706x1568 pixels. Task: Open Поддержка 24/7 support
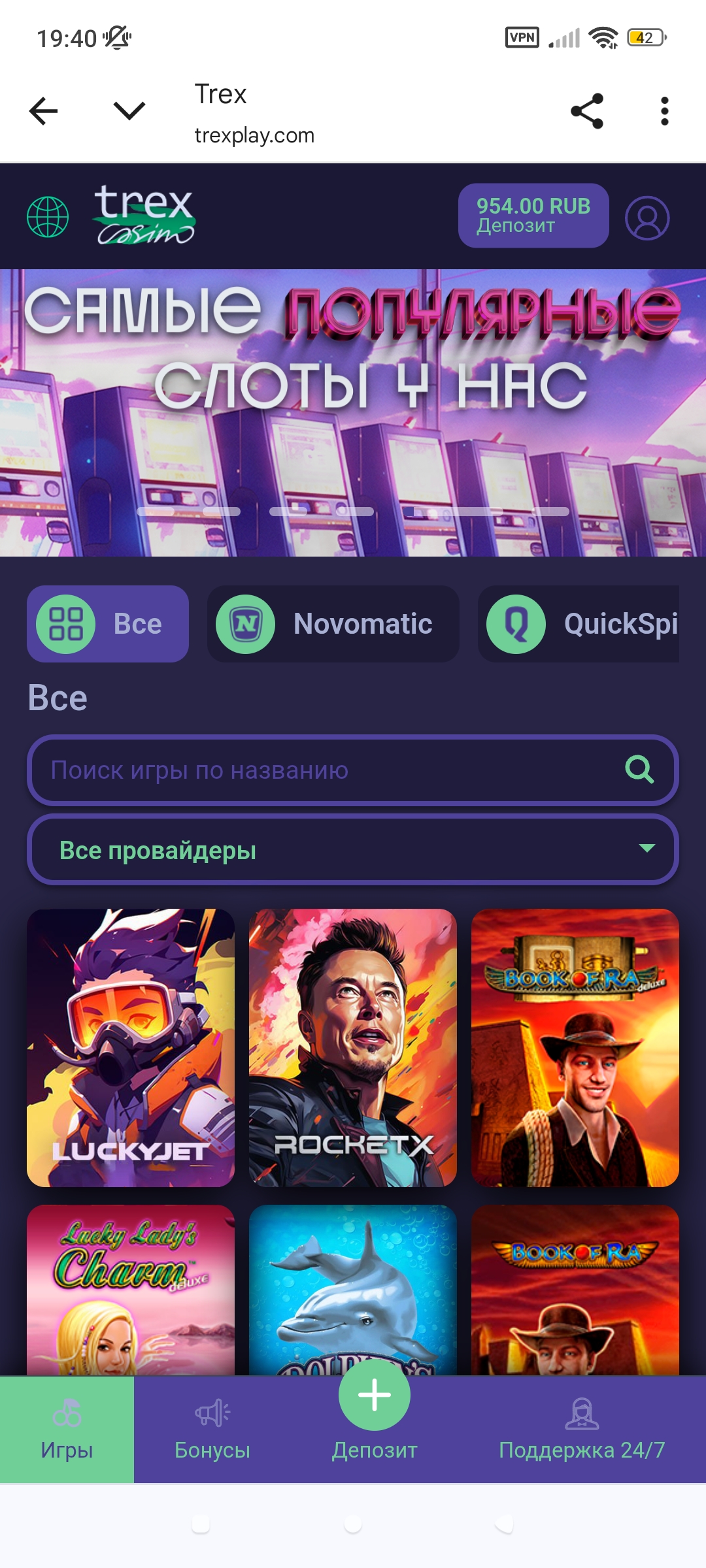[582, 1430]
